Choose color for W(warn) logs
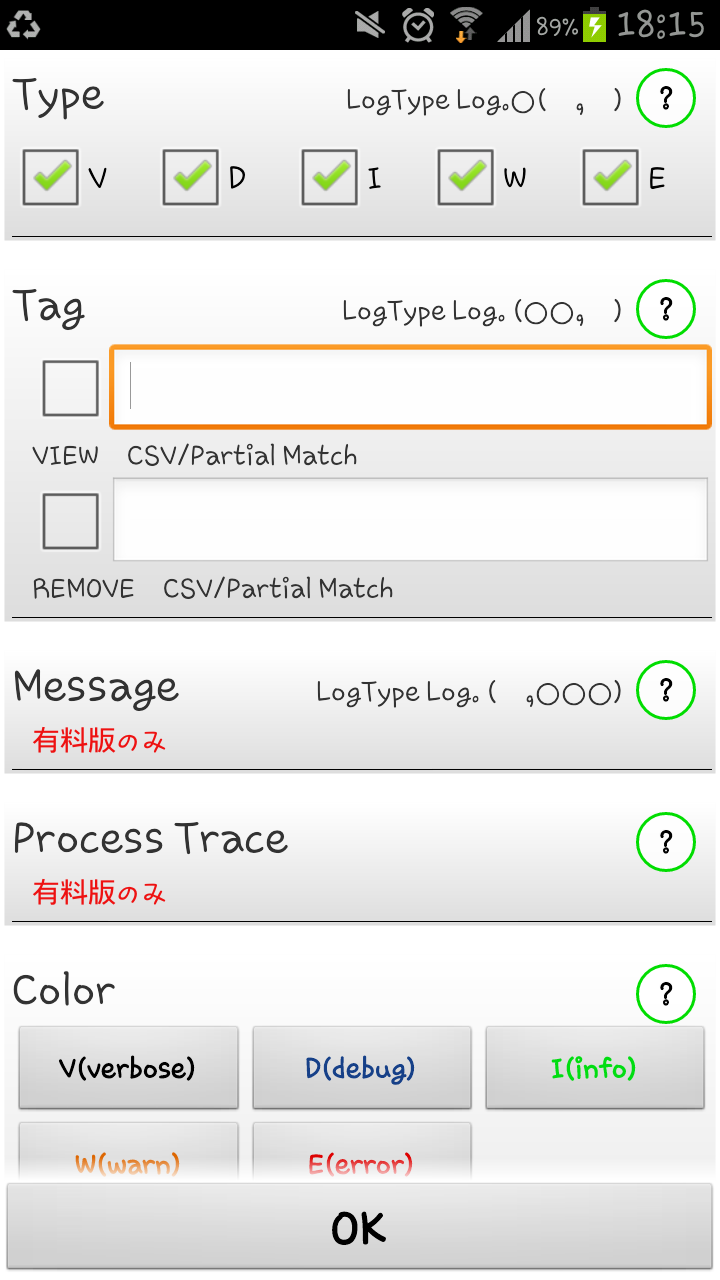This screenshot has height=1280, width=720. point(128,1155)
